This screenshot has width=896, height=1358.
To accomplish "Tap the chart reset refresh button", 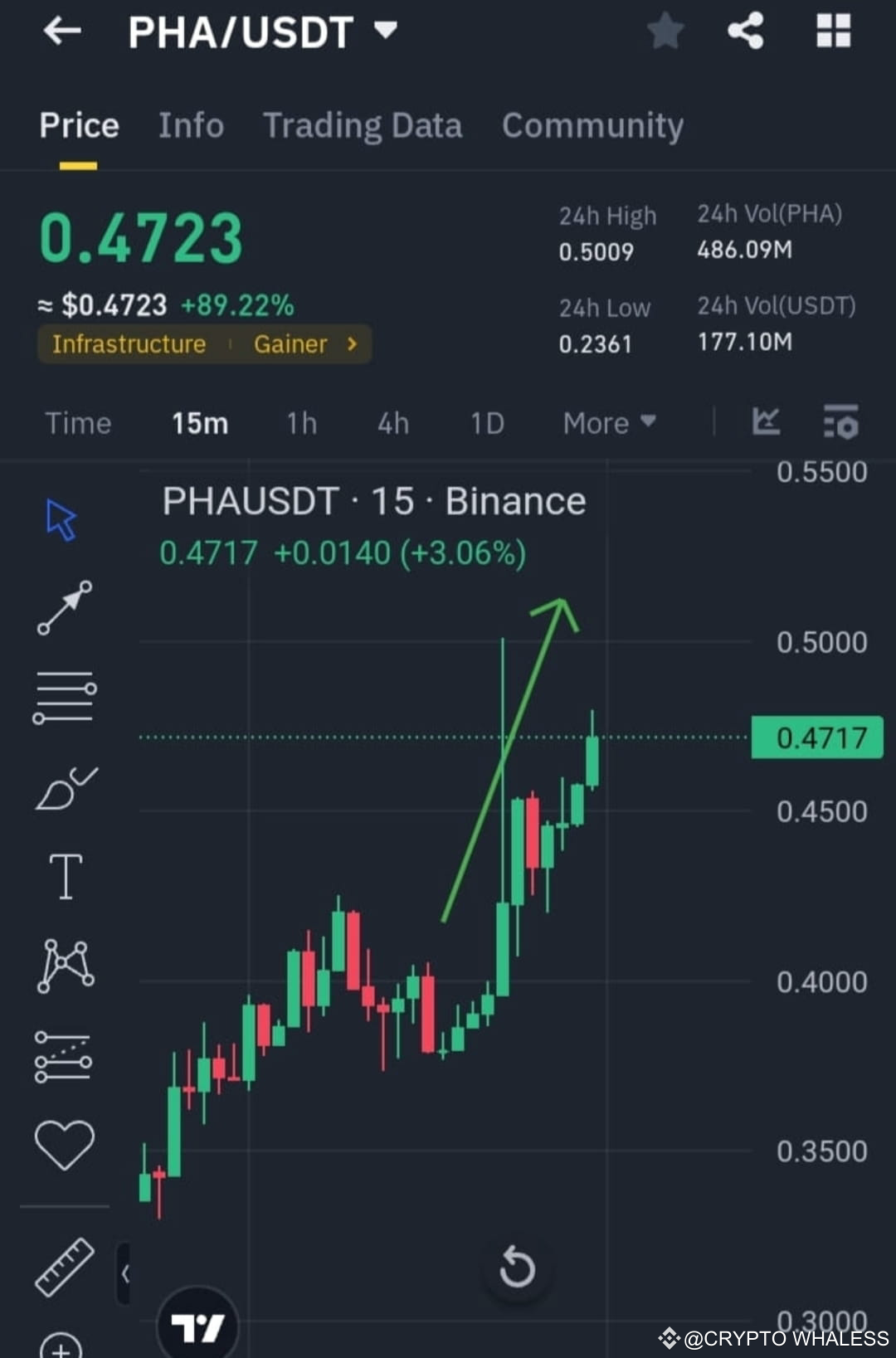I will click(x=517, y=1267).
